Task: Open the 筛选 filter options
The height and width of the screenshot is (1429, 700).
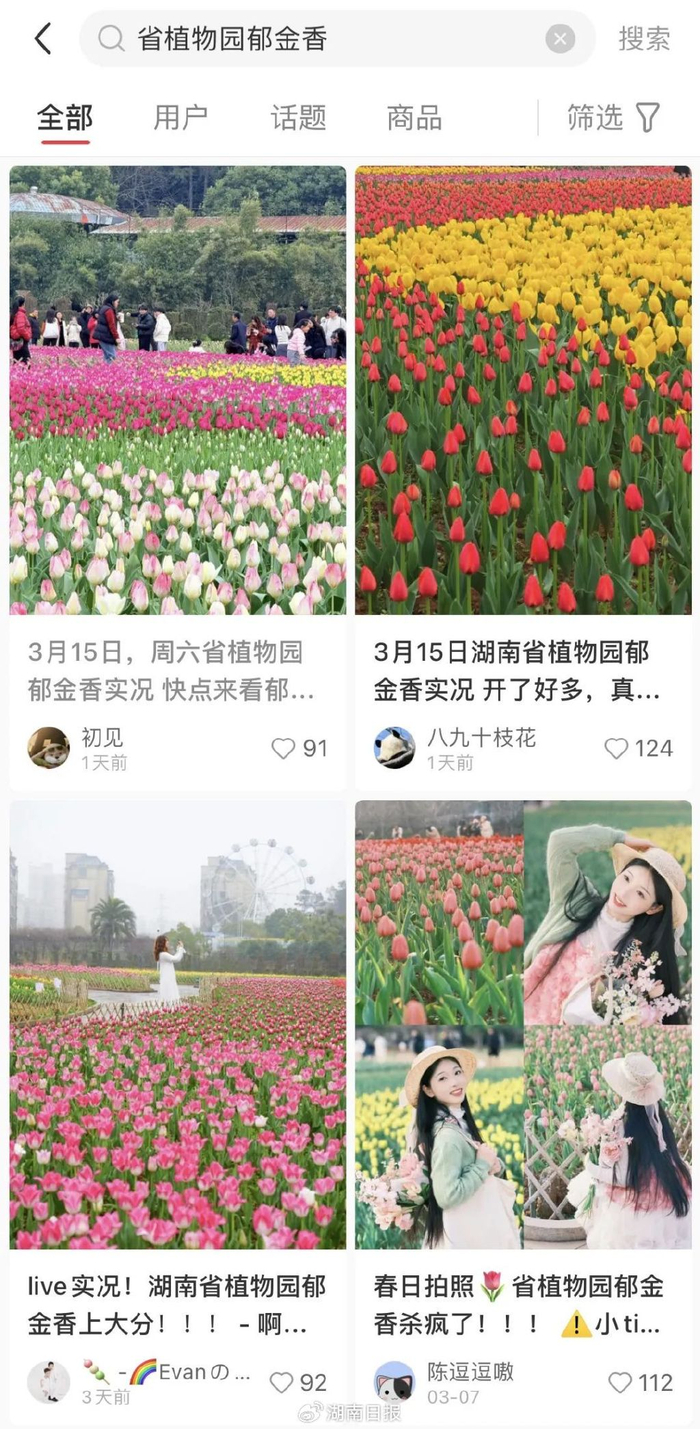Action: 613,117
